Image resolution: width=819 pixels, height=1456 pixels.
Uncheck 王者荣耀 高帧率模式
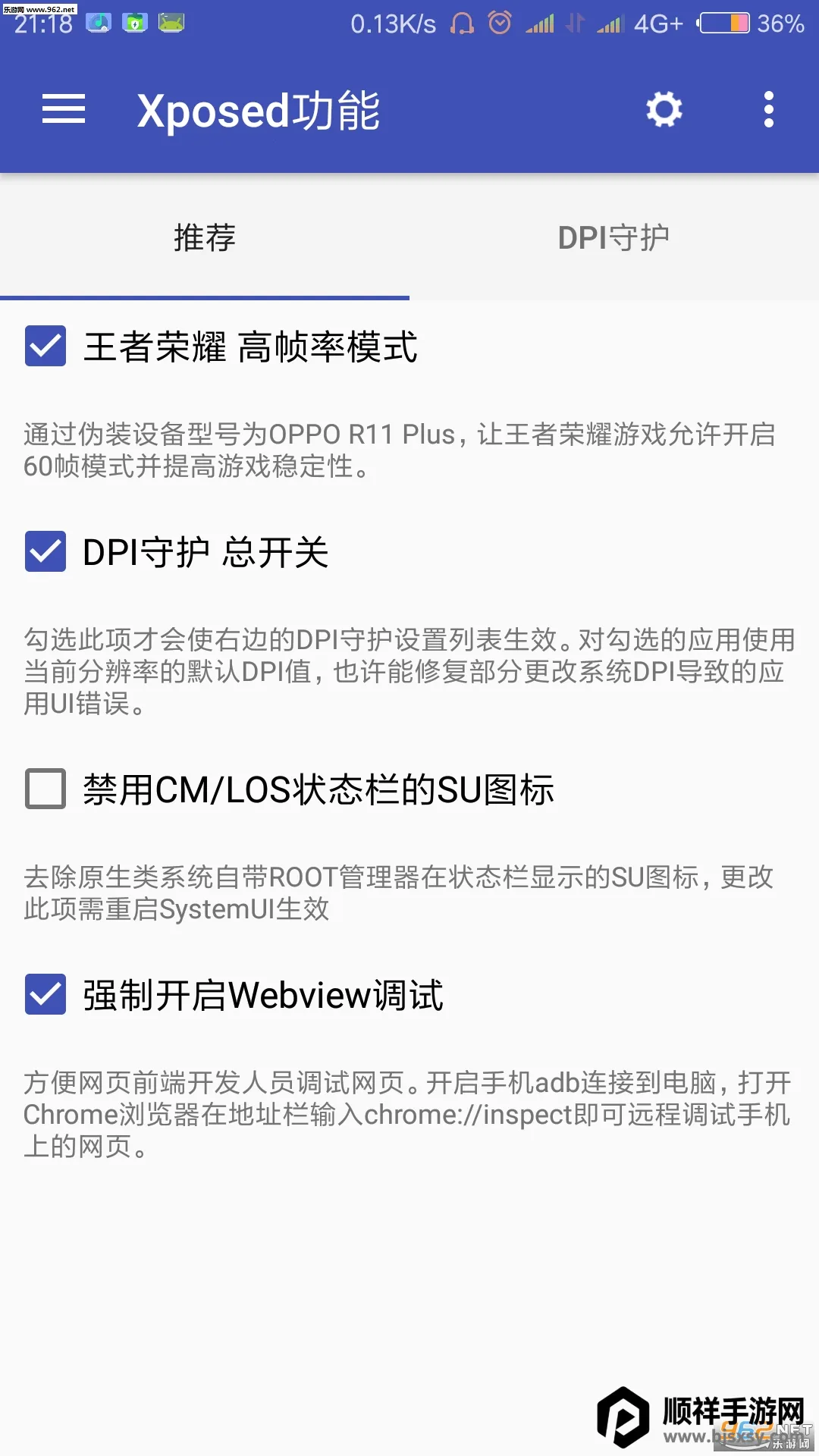(x=45, y=347)
